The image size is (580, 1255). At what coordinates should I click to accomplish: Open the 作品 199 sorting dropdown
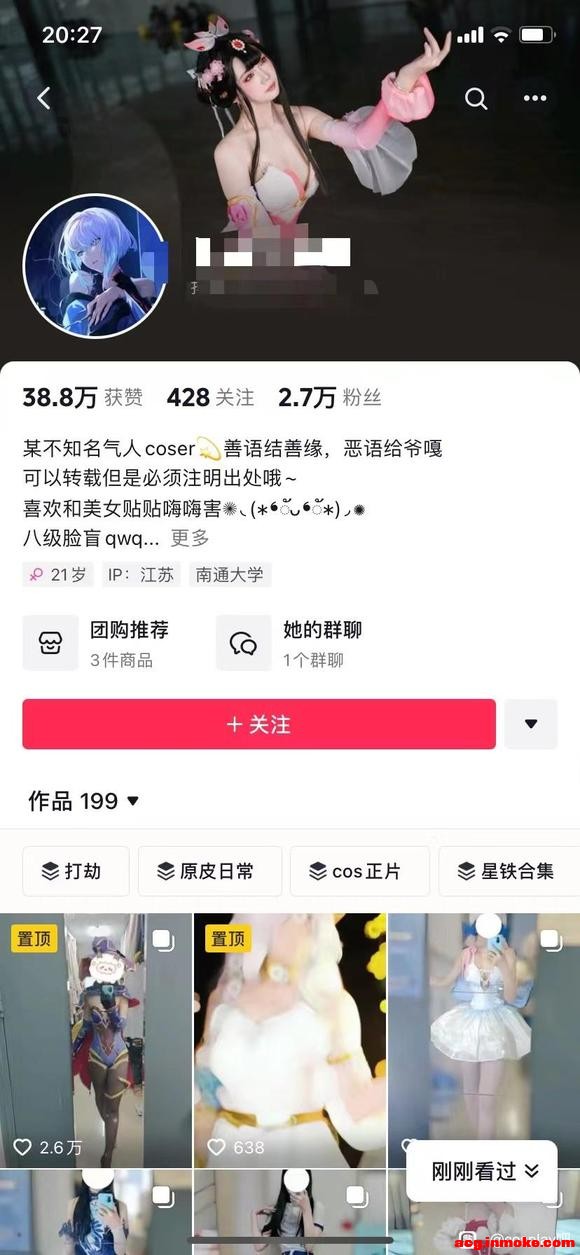[84, 801]
